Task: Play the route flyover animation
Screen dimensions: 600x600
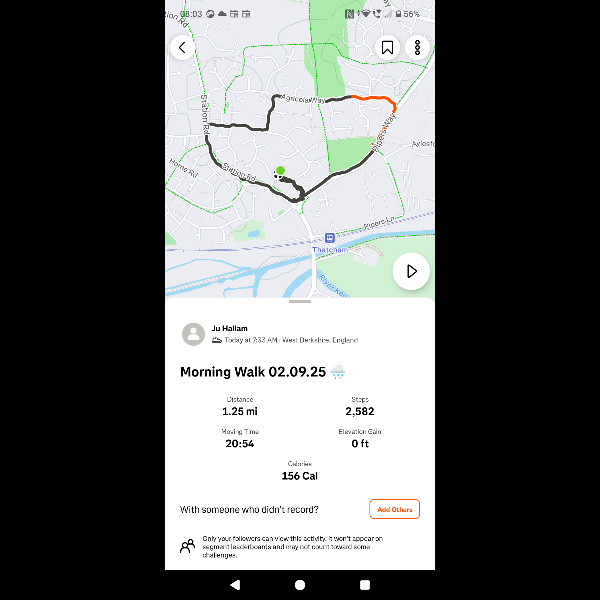Action: [x=411, y=271]
